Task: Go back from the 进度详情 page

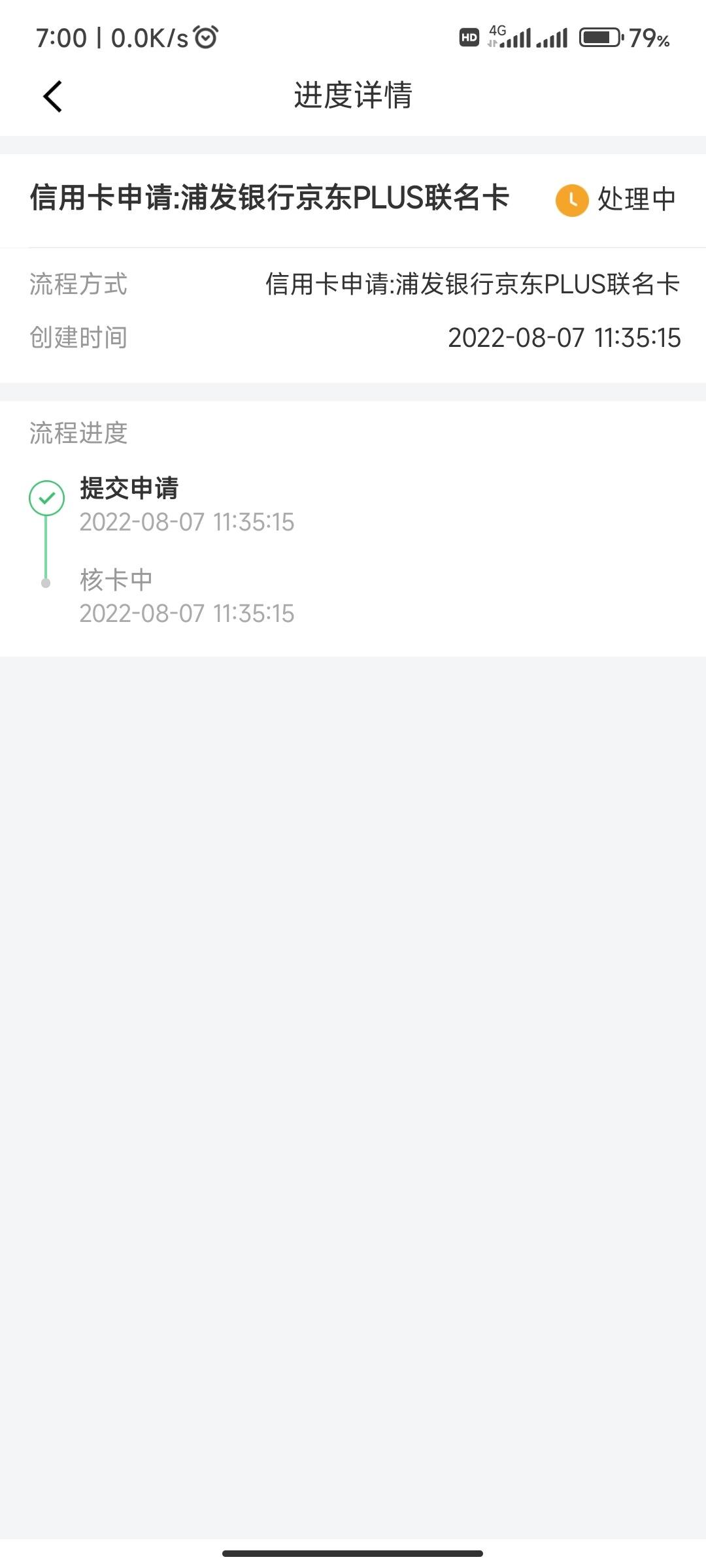Action: (x=52, y=97)
